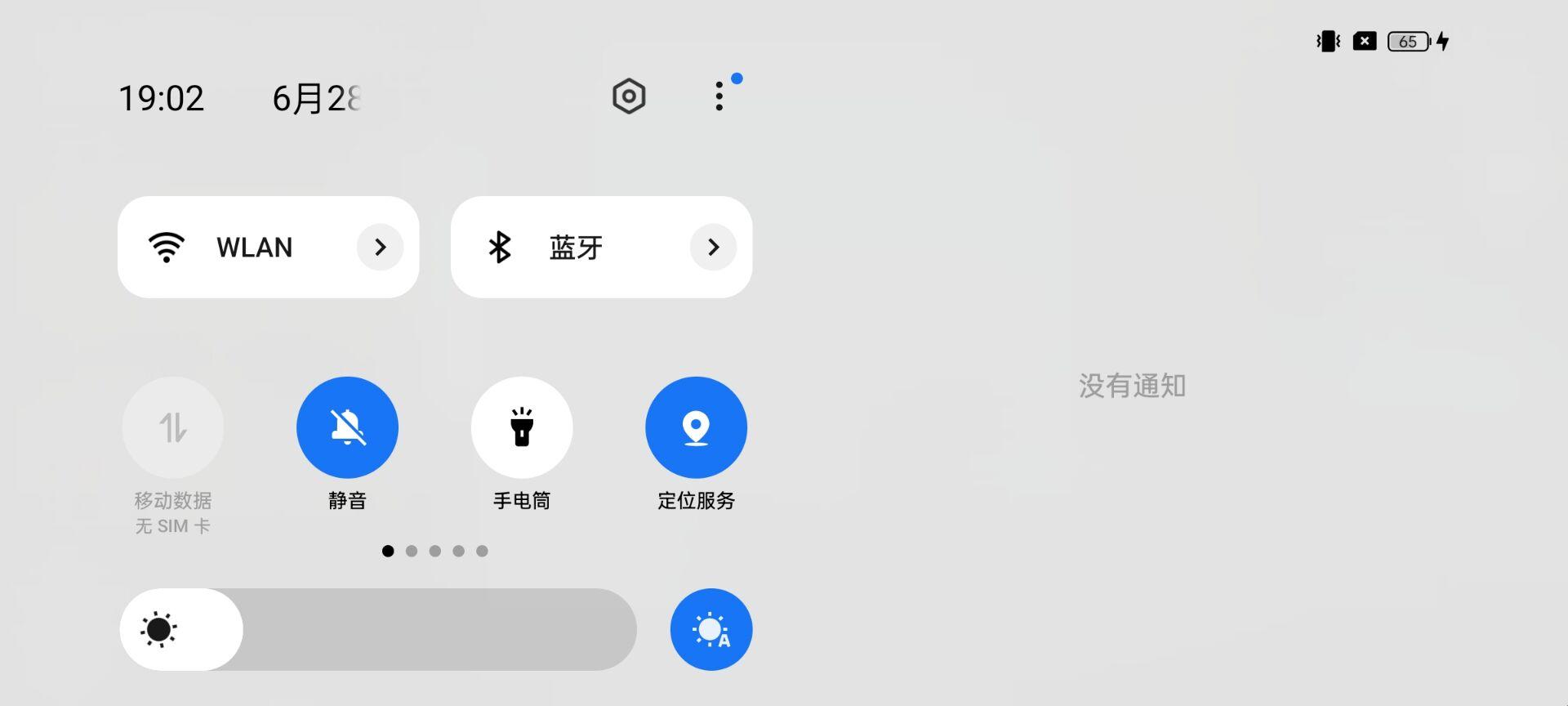Expand WLAN network list with its arrow

coord(380,247)
